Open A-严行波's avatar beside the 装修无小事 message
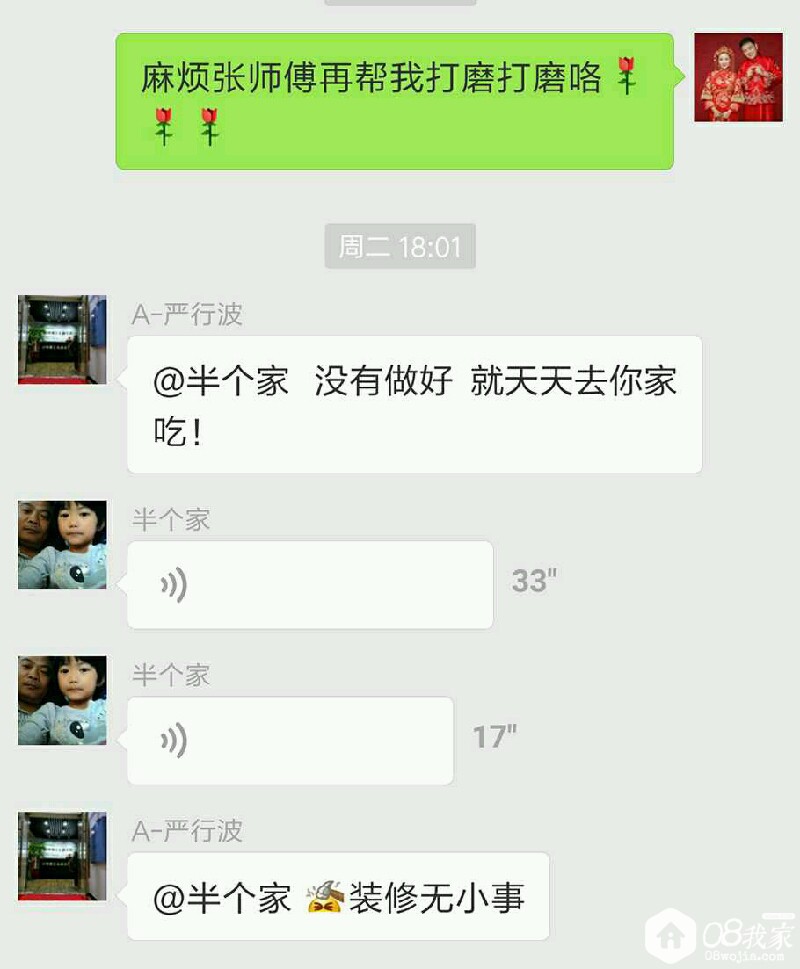This screenshot has height=969, width=800. [62, 856]
